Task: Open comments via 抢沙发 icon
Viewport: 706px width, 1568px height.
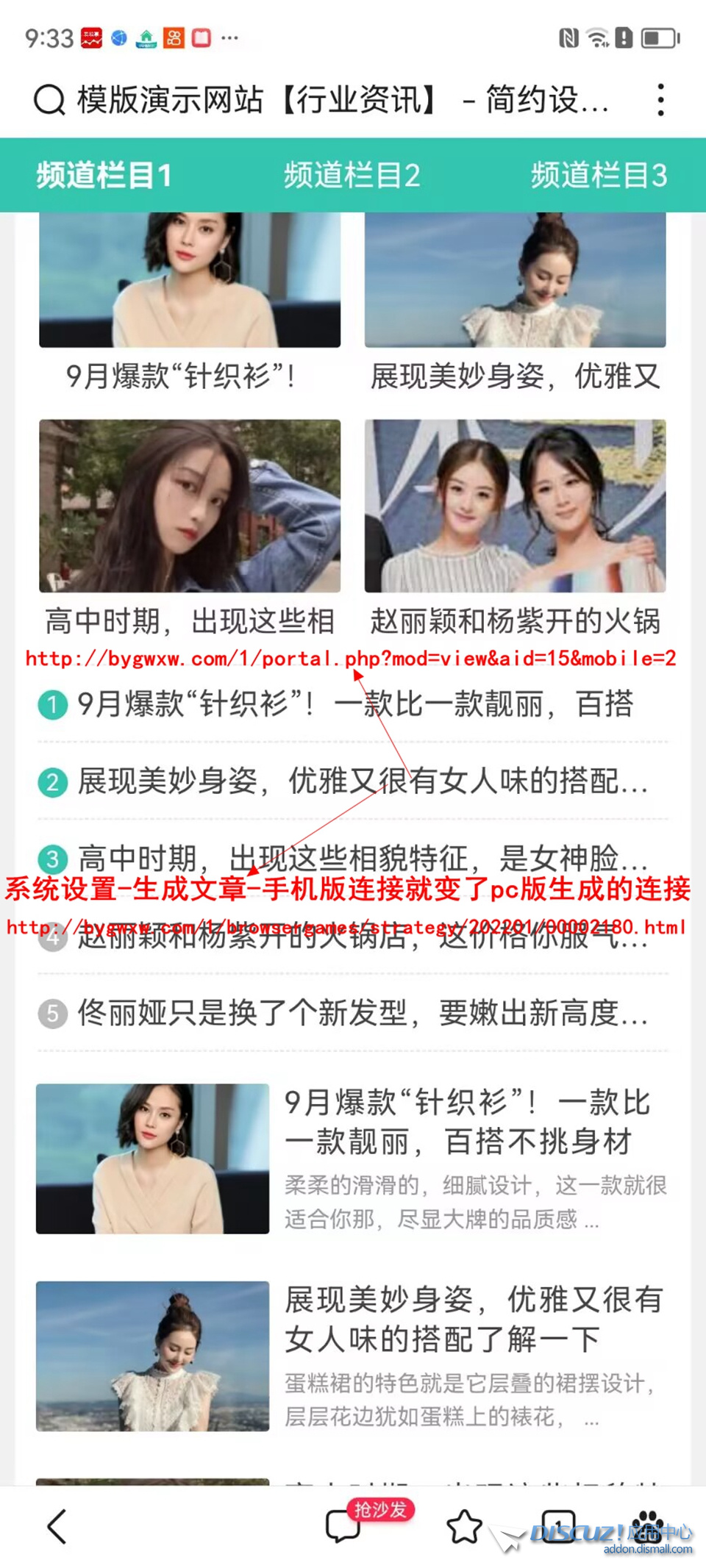Action: pyautogui.click(x=344, y=1527)
